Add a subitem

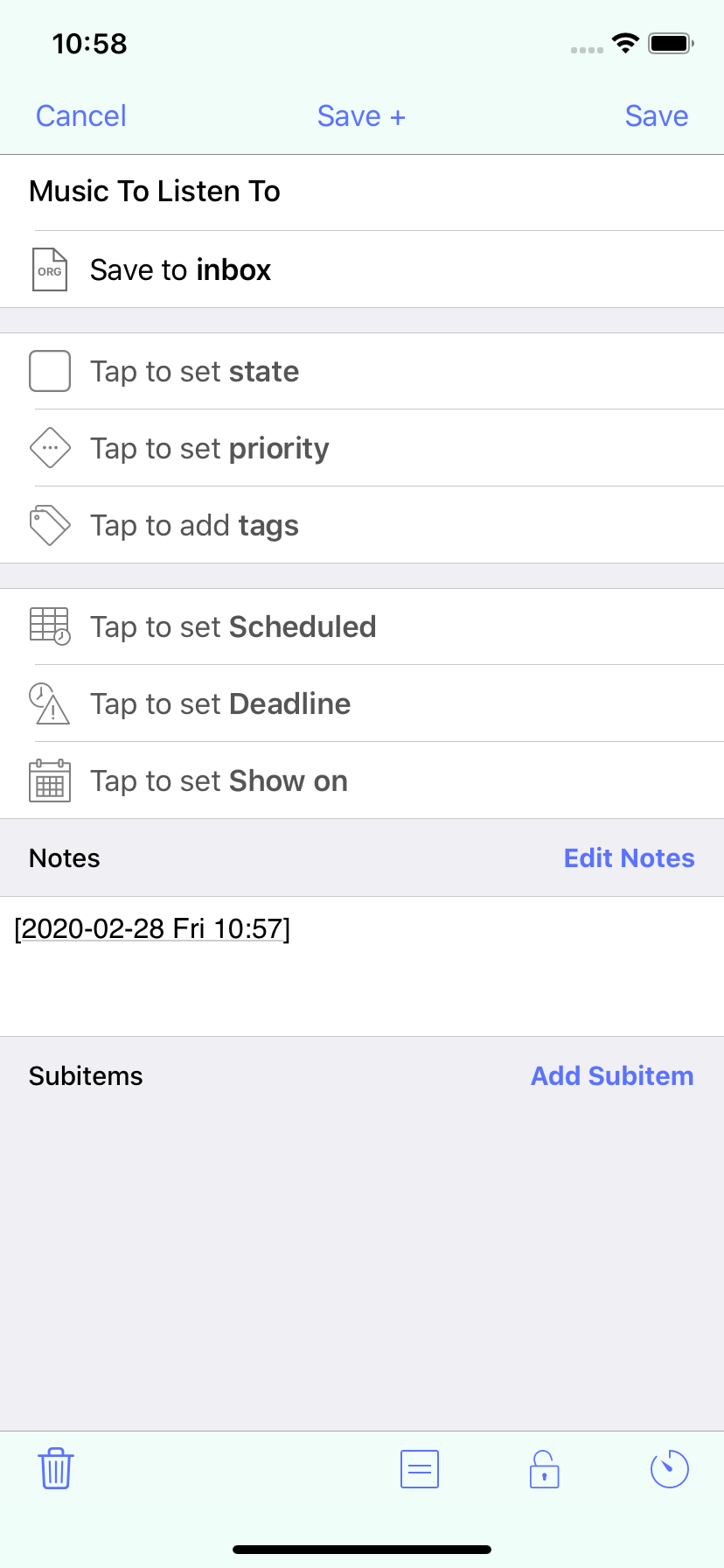click(x=612, y=1075)
